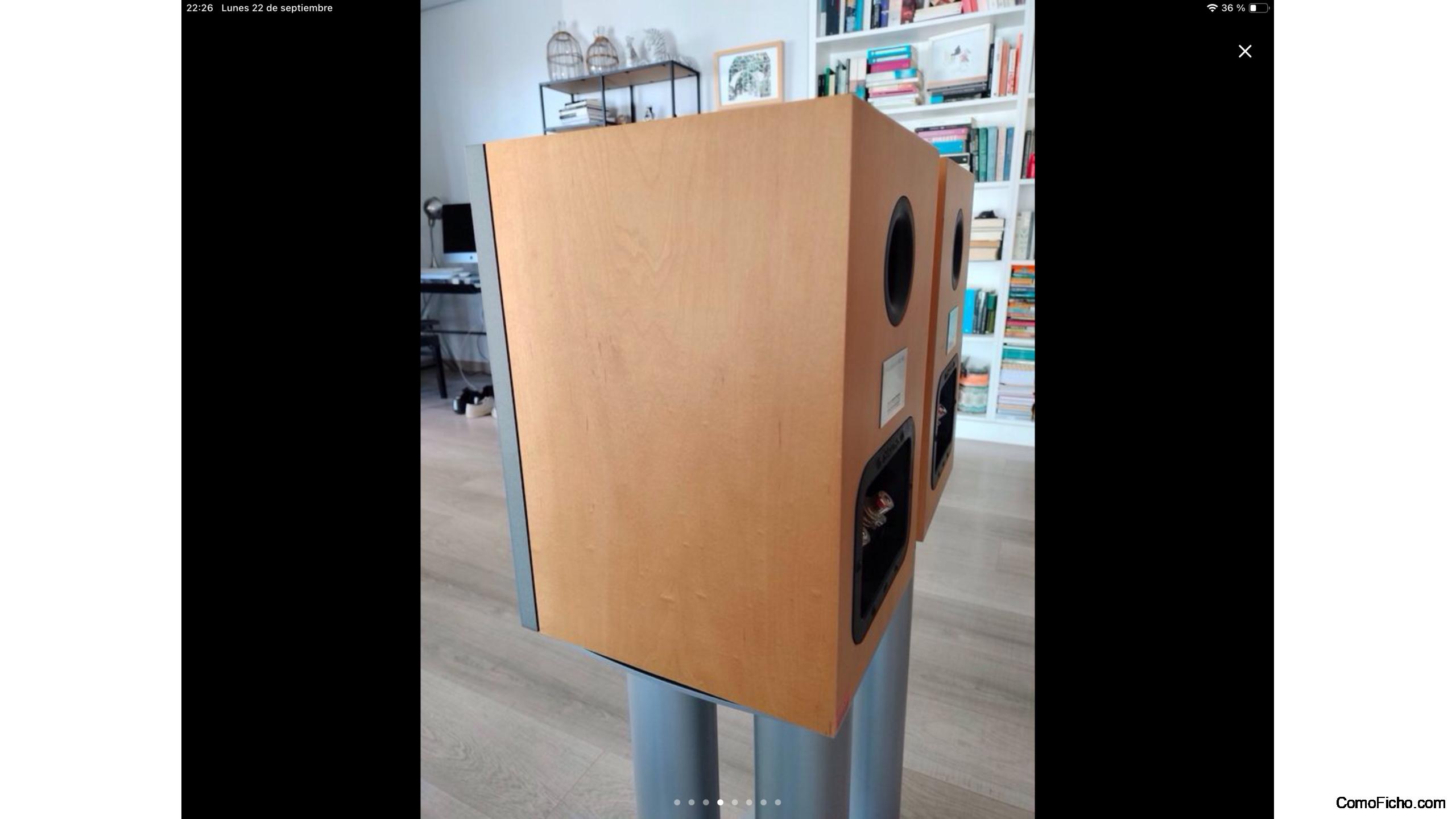The height and width of the screenshot is (819, 1456).
Task: Jump to the last photo dot
Action: (x=777, y=803)
